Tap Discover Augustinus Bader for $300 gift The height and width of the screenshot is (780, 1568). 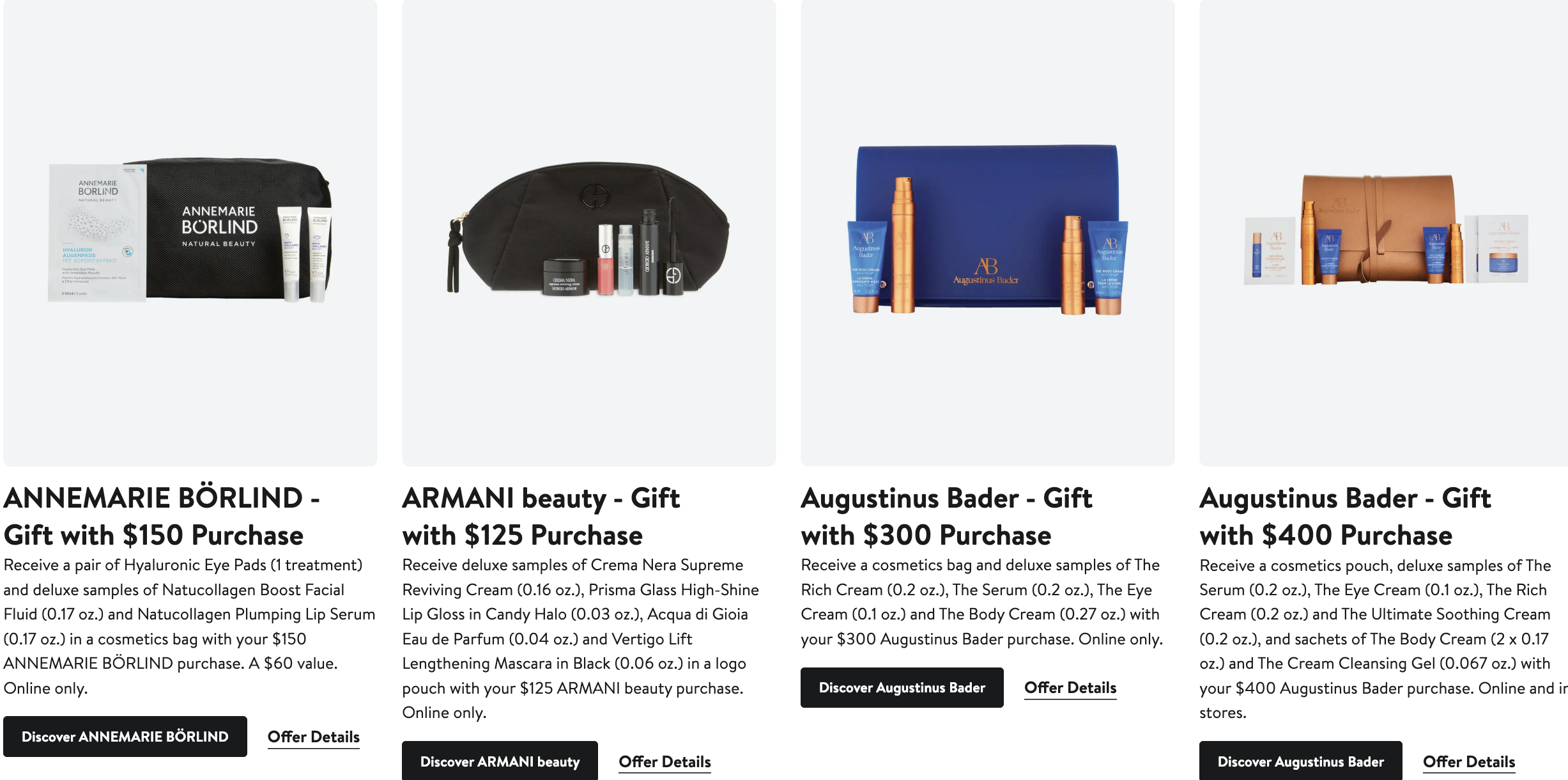pyautogui.click(x=902, y=688)
